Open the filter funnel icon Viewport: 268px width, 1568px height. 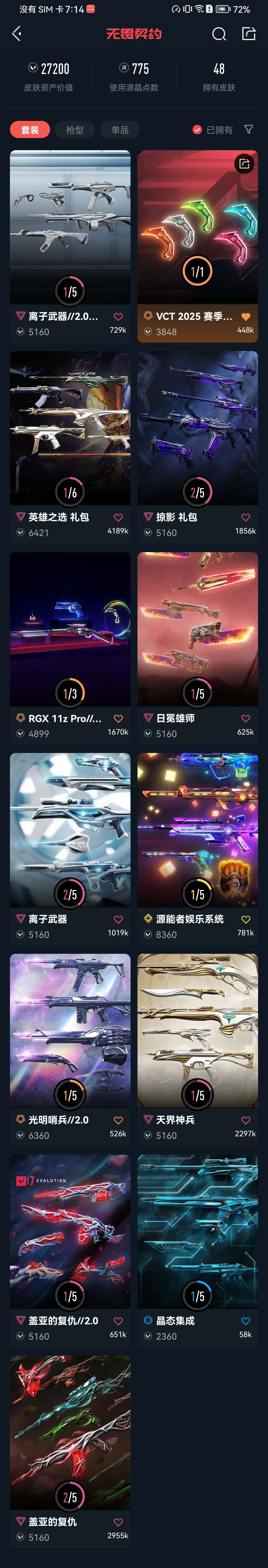coord(248,130)
